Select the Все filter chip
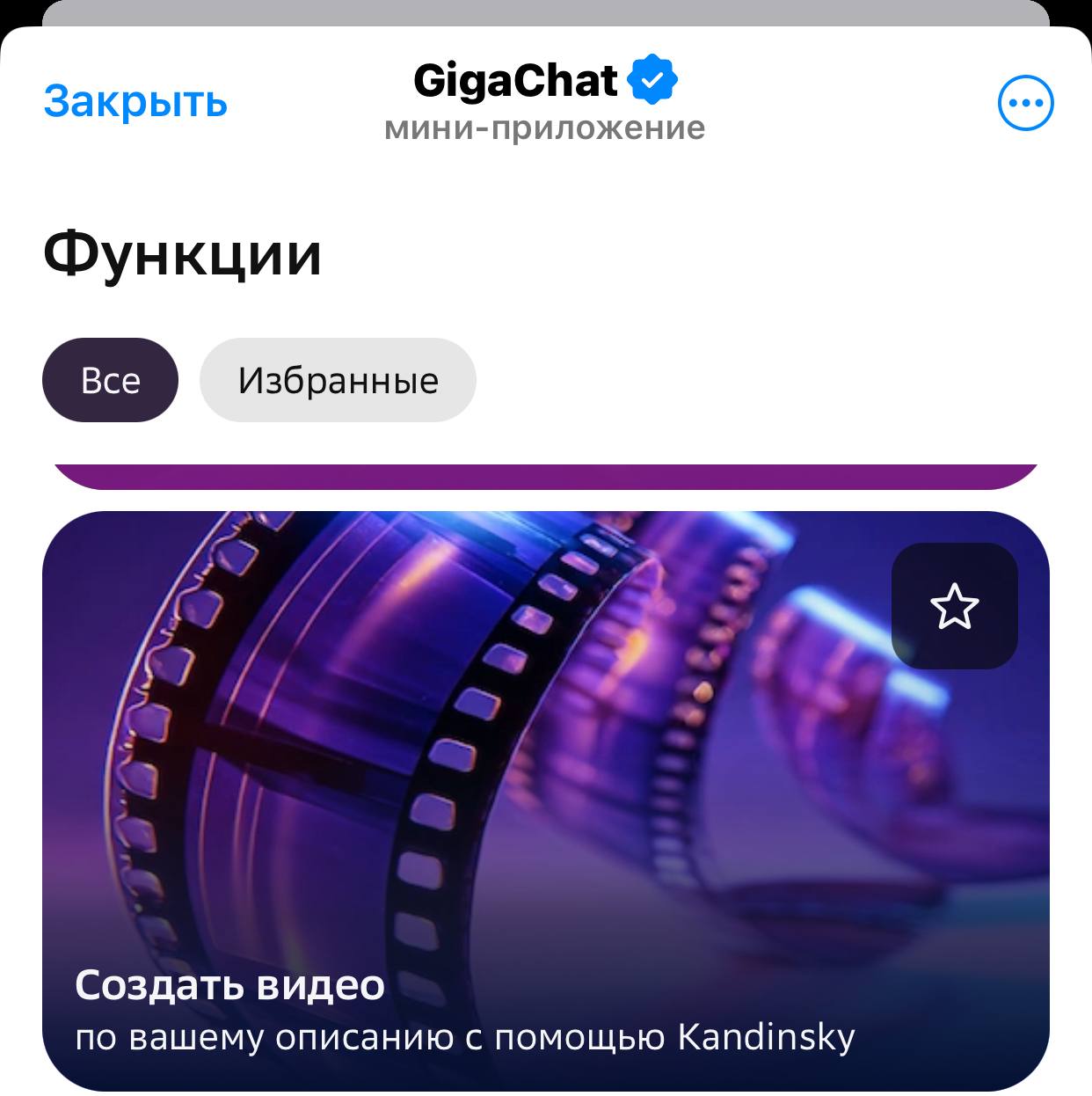This screenshot has width=1092, height=1096. coord(110,380)
